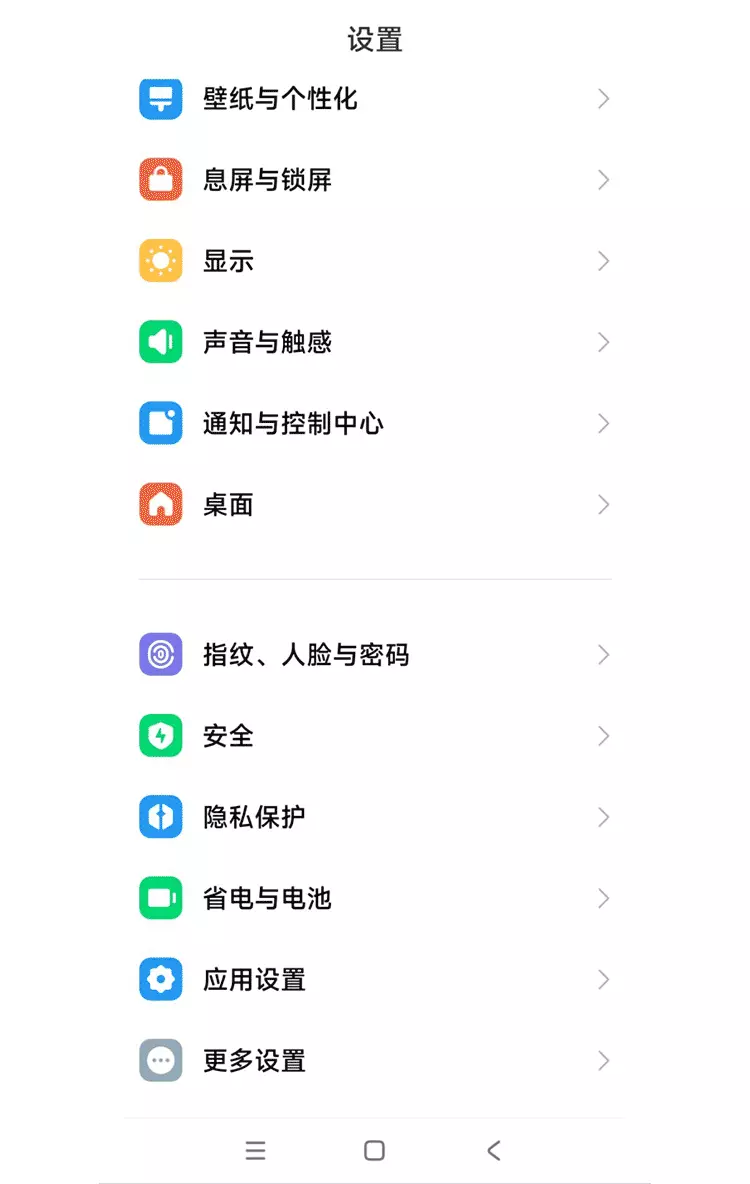The width and height of the screenshot is (750, 1184).
Task: Go to 显示 settings
Action: [375, 261]
